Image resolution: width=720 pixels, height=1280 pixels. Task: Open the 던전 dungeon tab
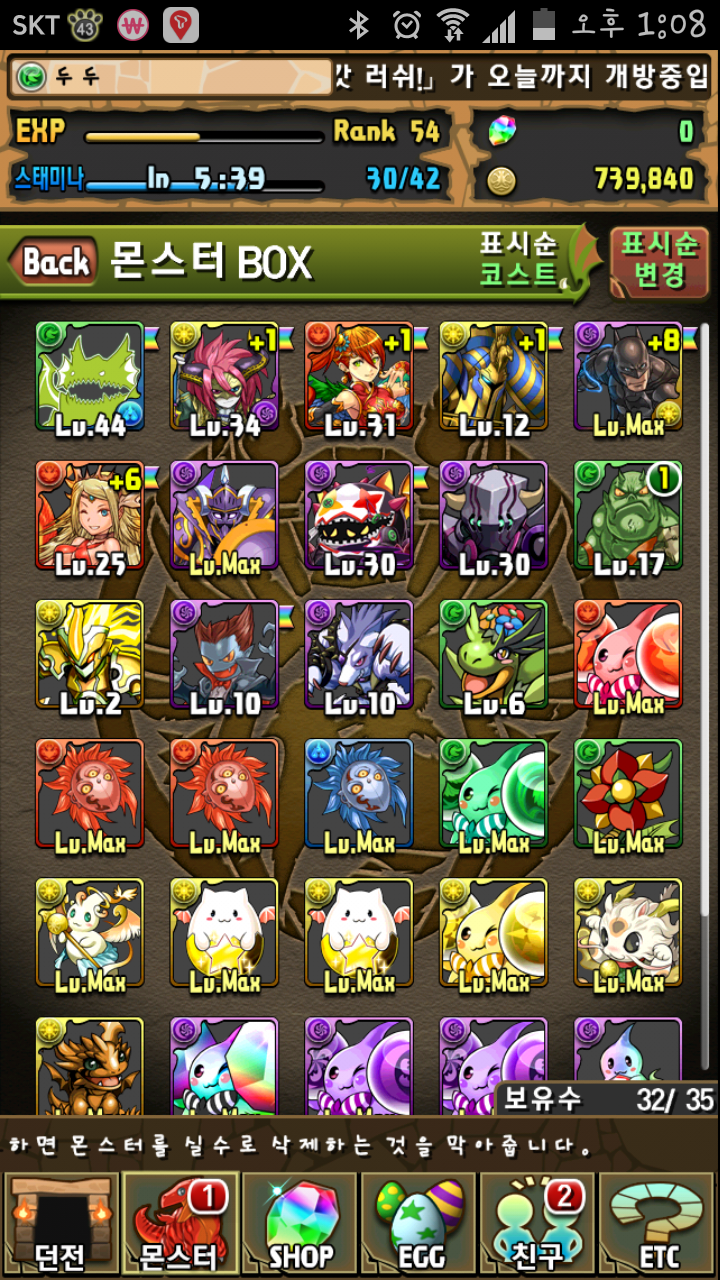pyautogui.click(x=61, y=1225)
